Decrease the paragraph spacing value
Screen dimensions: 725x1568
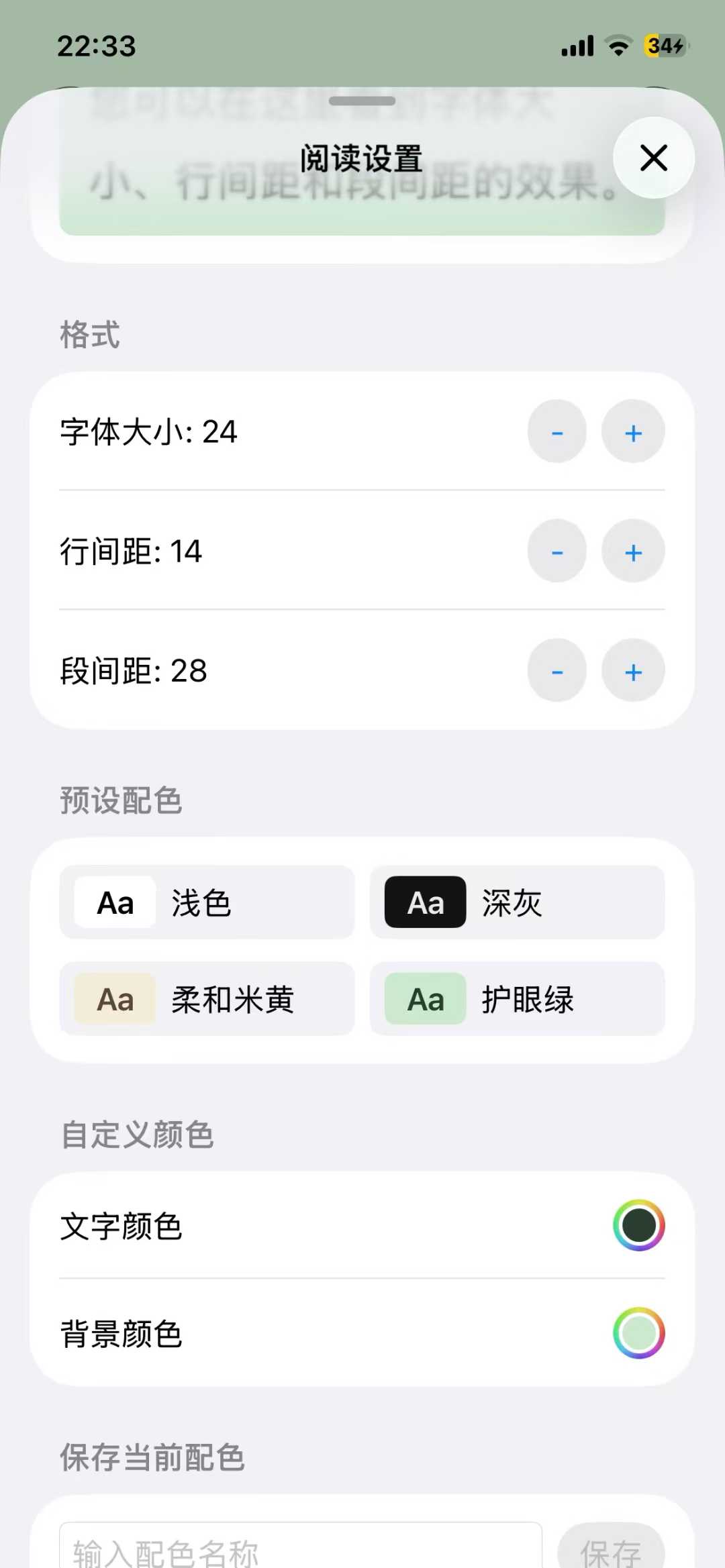[557, 671]
